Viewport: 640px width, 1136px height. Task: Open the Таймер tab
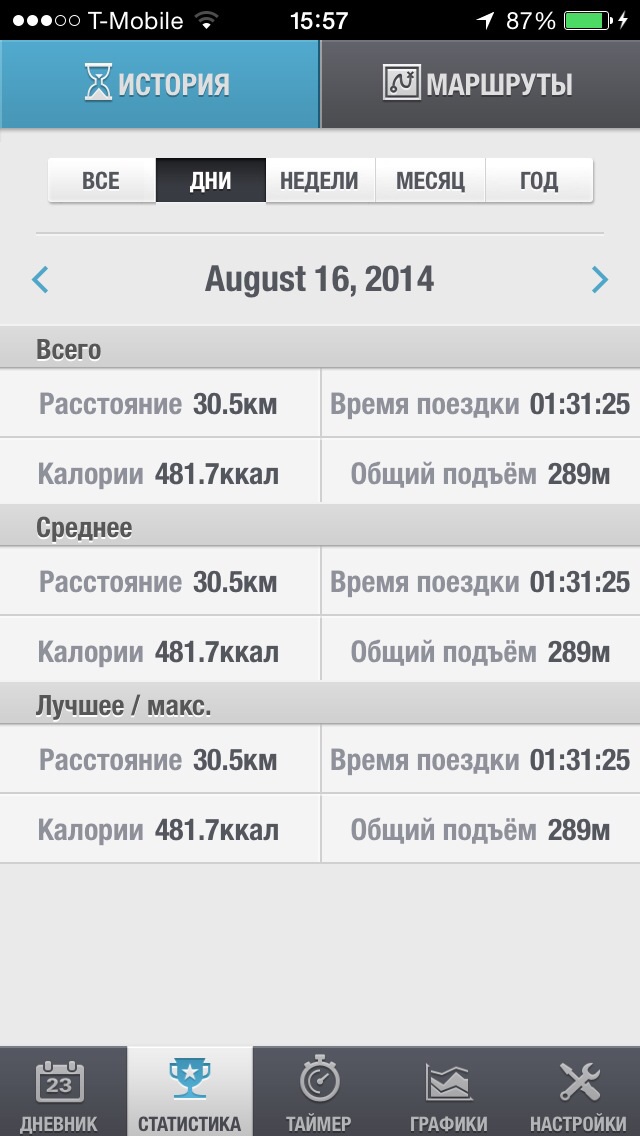[x=319, y=1092]
